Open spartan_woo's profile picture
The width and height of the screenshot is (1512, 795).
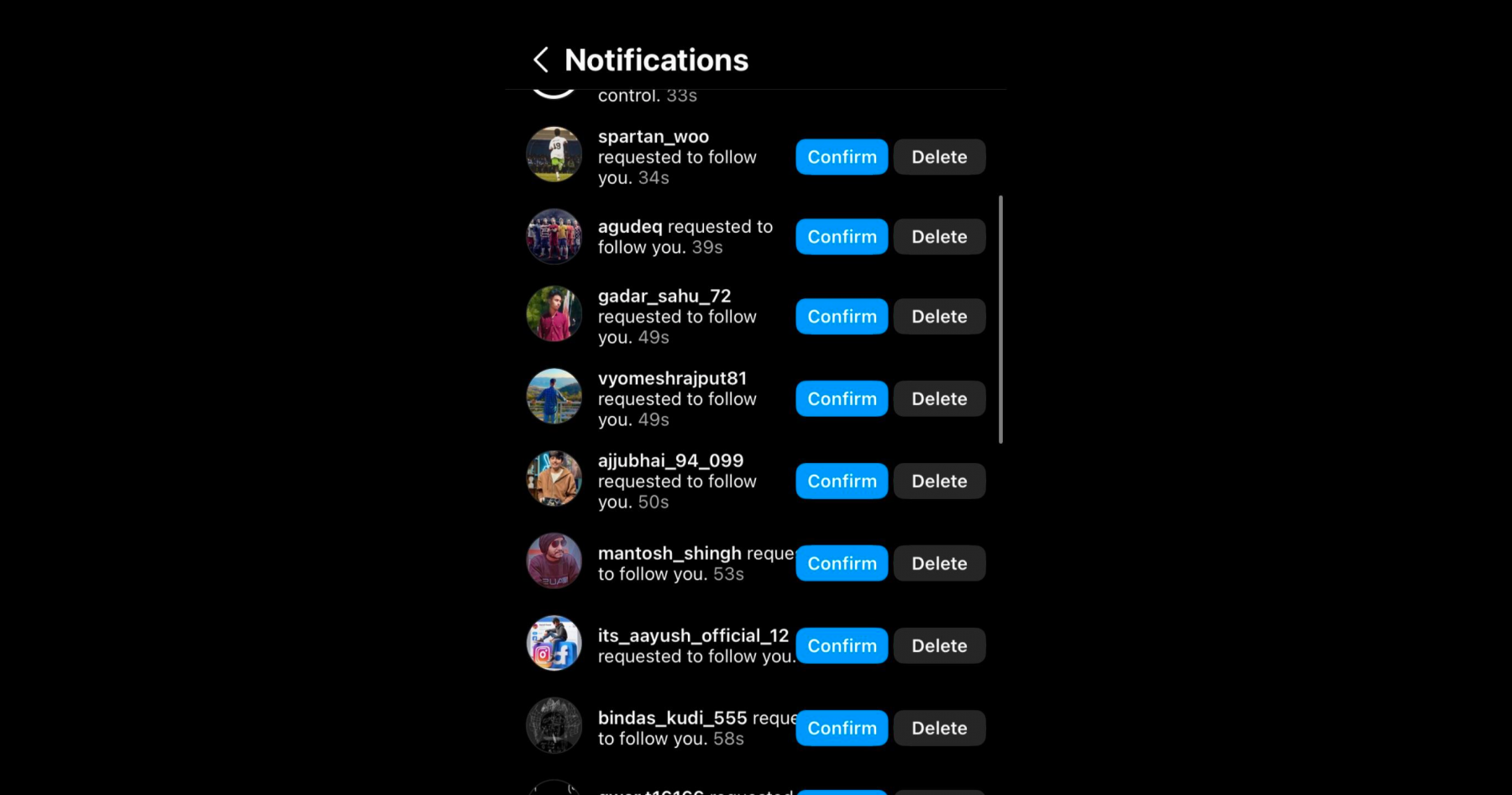pos(554,155)
